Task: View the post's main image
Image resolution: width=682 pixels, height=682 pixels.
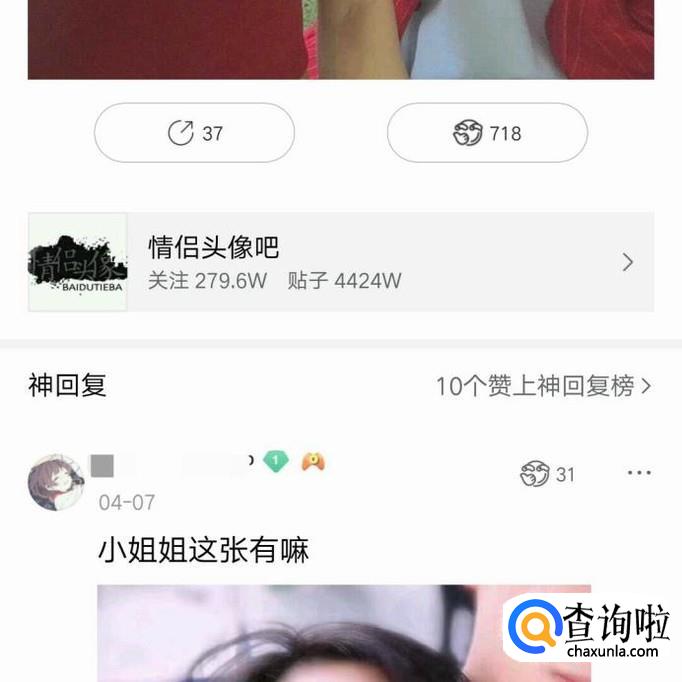Action: click(340, 39)
